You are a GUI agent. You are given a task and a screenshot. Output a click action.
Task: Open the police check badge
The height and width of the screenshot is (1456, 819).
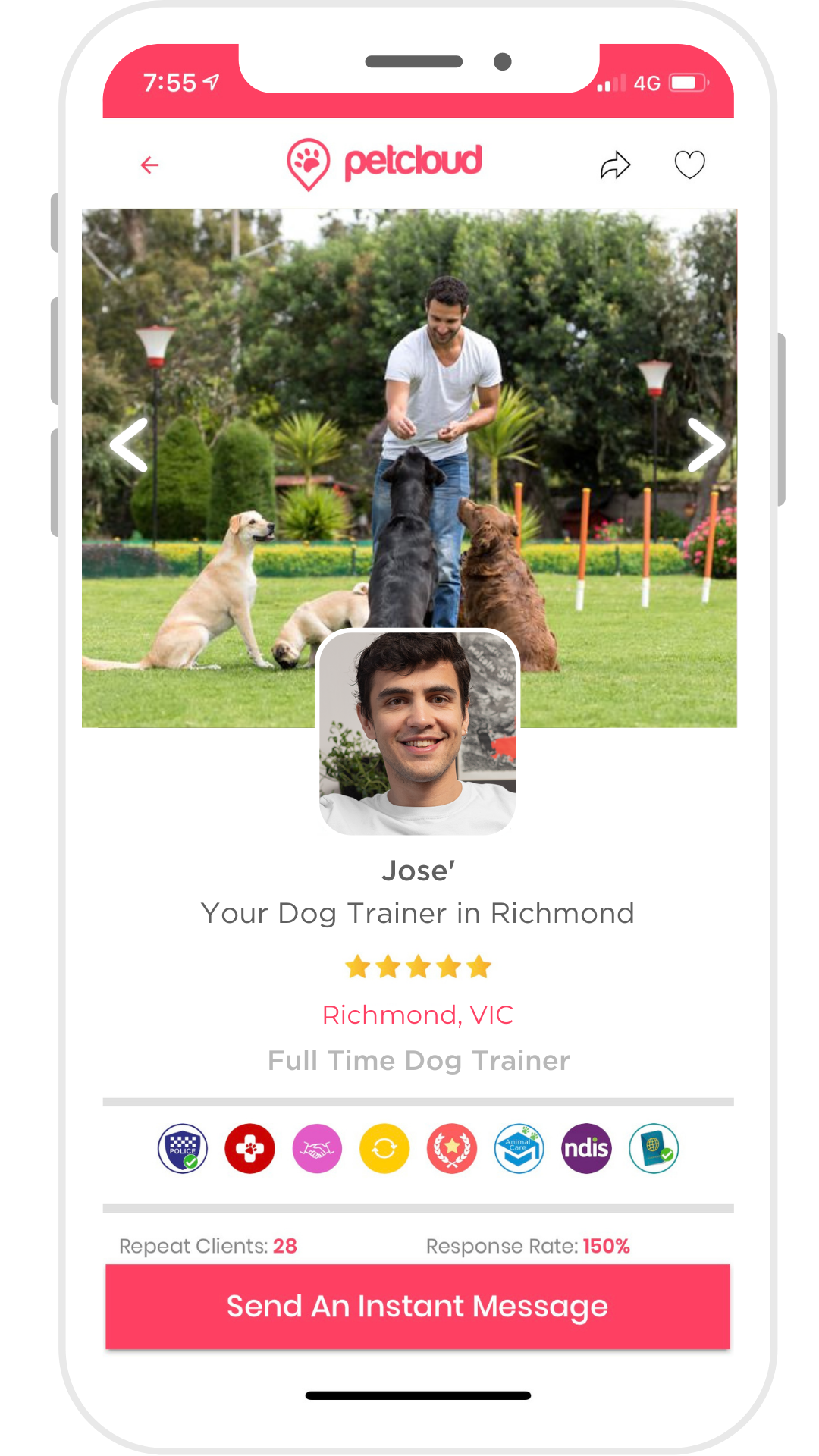click(182, 1148)
